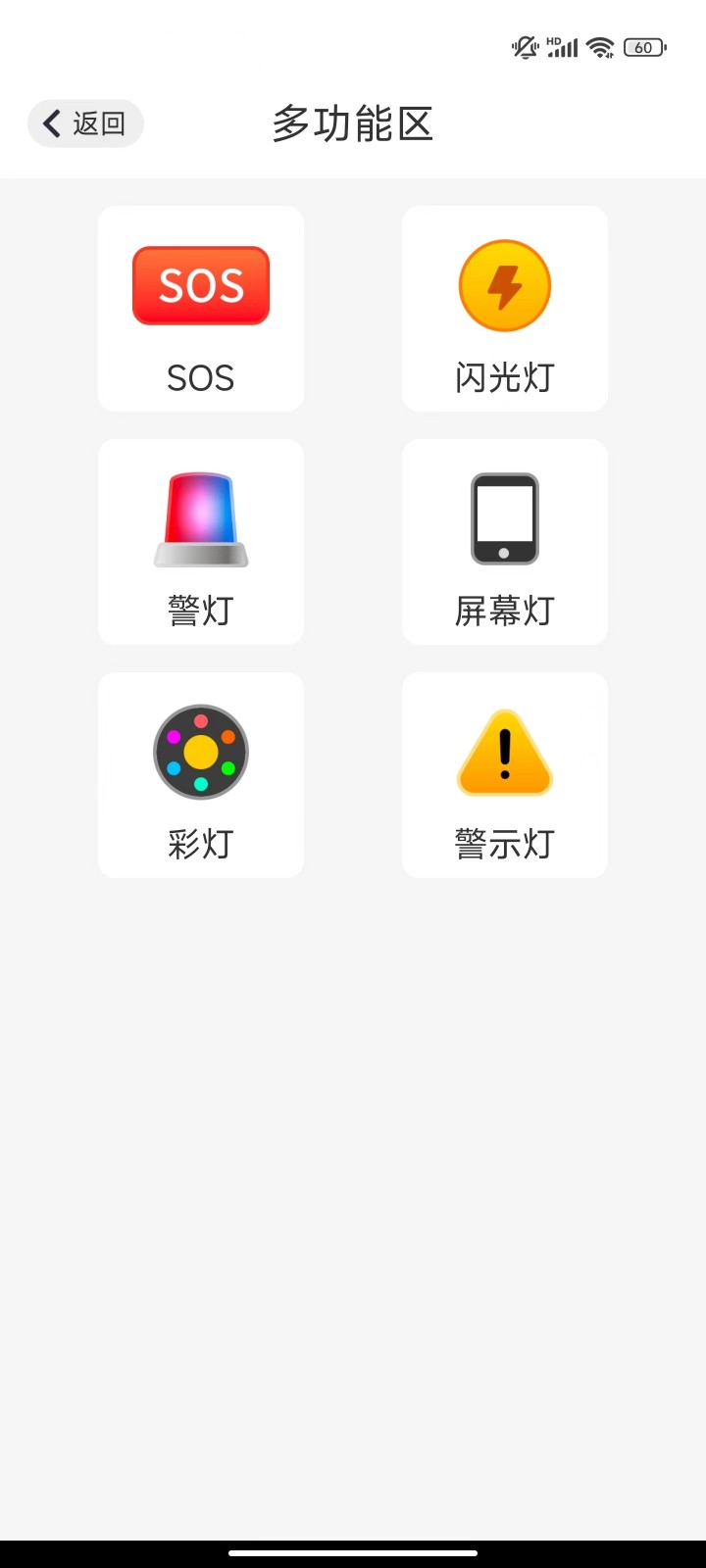
Task: Tap the 彩灯 card label text
Action: tap(200, 844)
